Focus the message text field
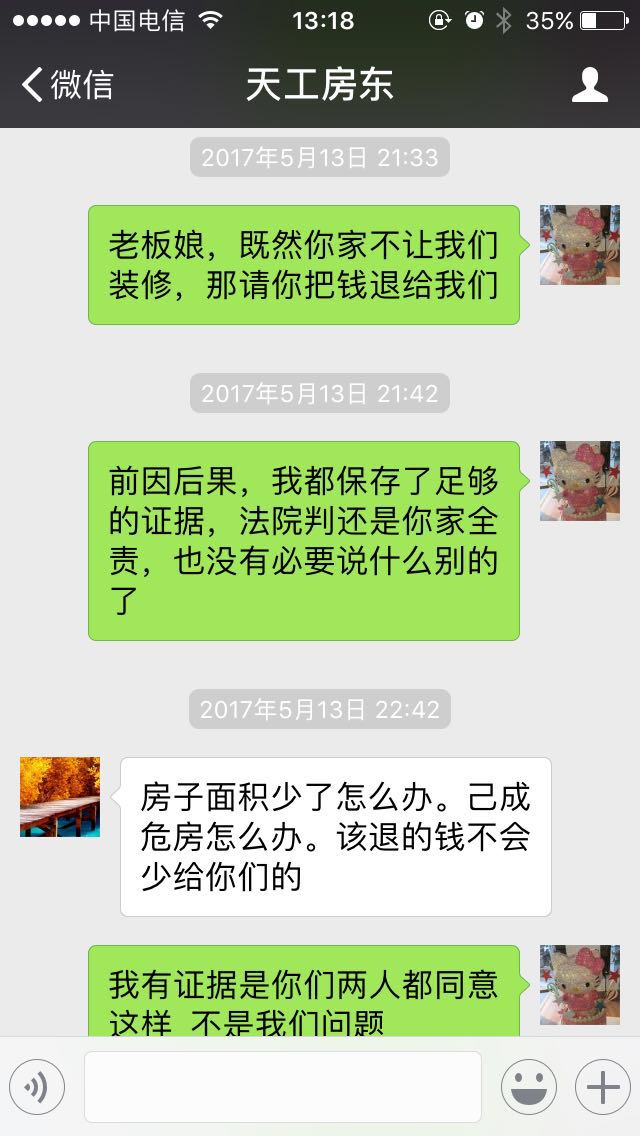640x1136 pixels. pyautogui.click(x=282, y=1086)
